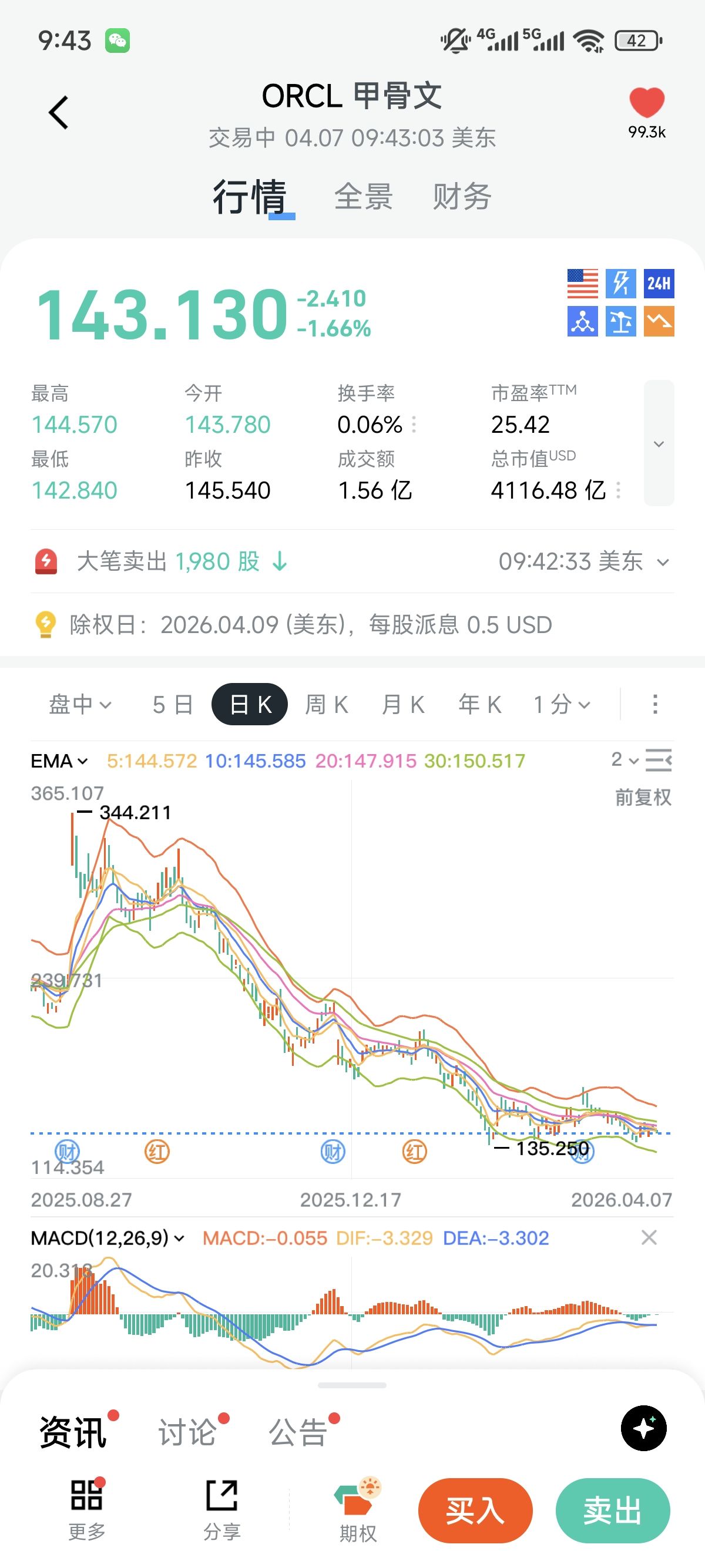705x1568 pixels.
Task: Switch to the 全景 tab
Action: [364, 197]
